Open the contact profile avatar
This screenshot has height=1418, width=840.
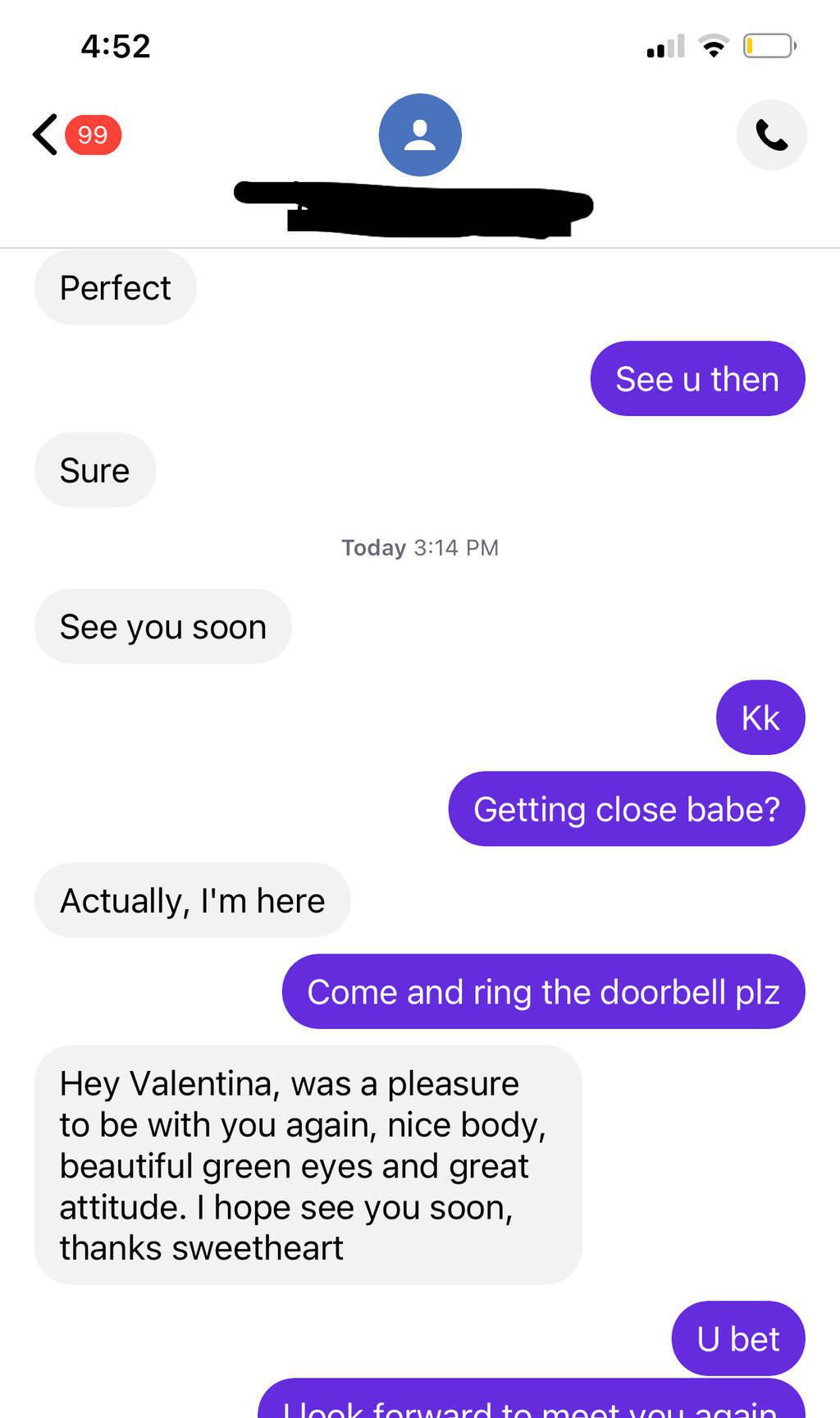pos(420,135)
